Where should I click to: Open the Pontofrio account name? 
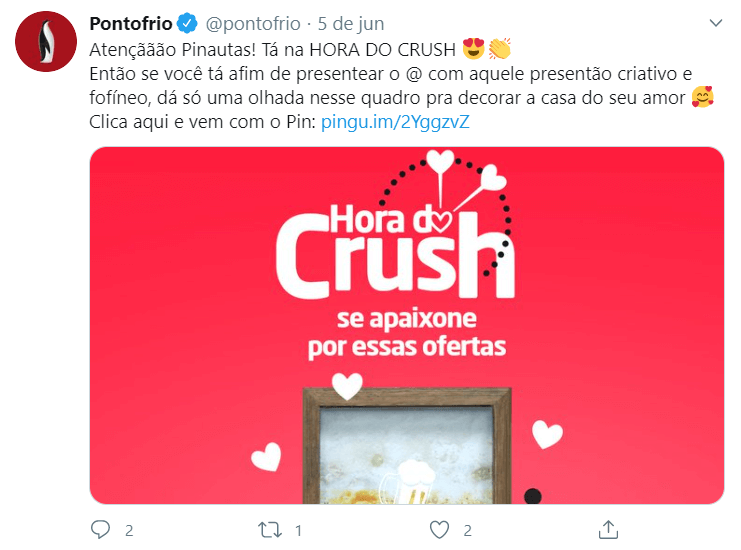coord(130,23)
